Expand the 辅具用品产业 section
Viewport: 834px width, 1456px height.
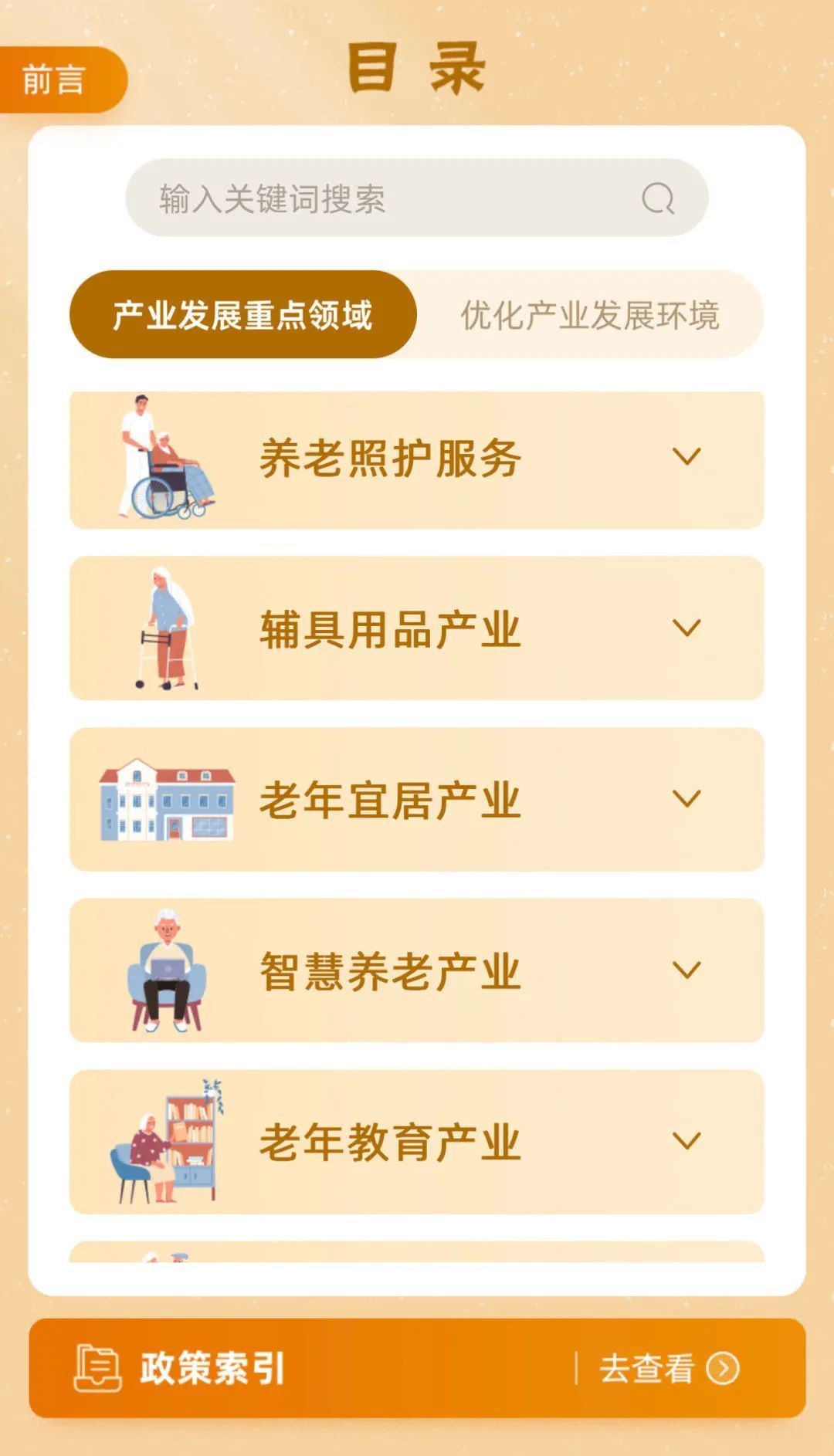tap(416, 628)
